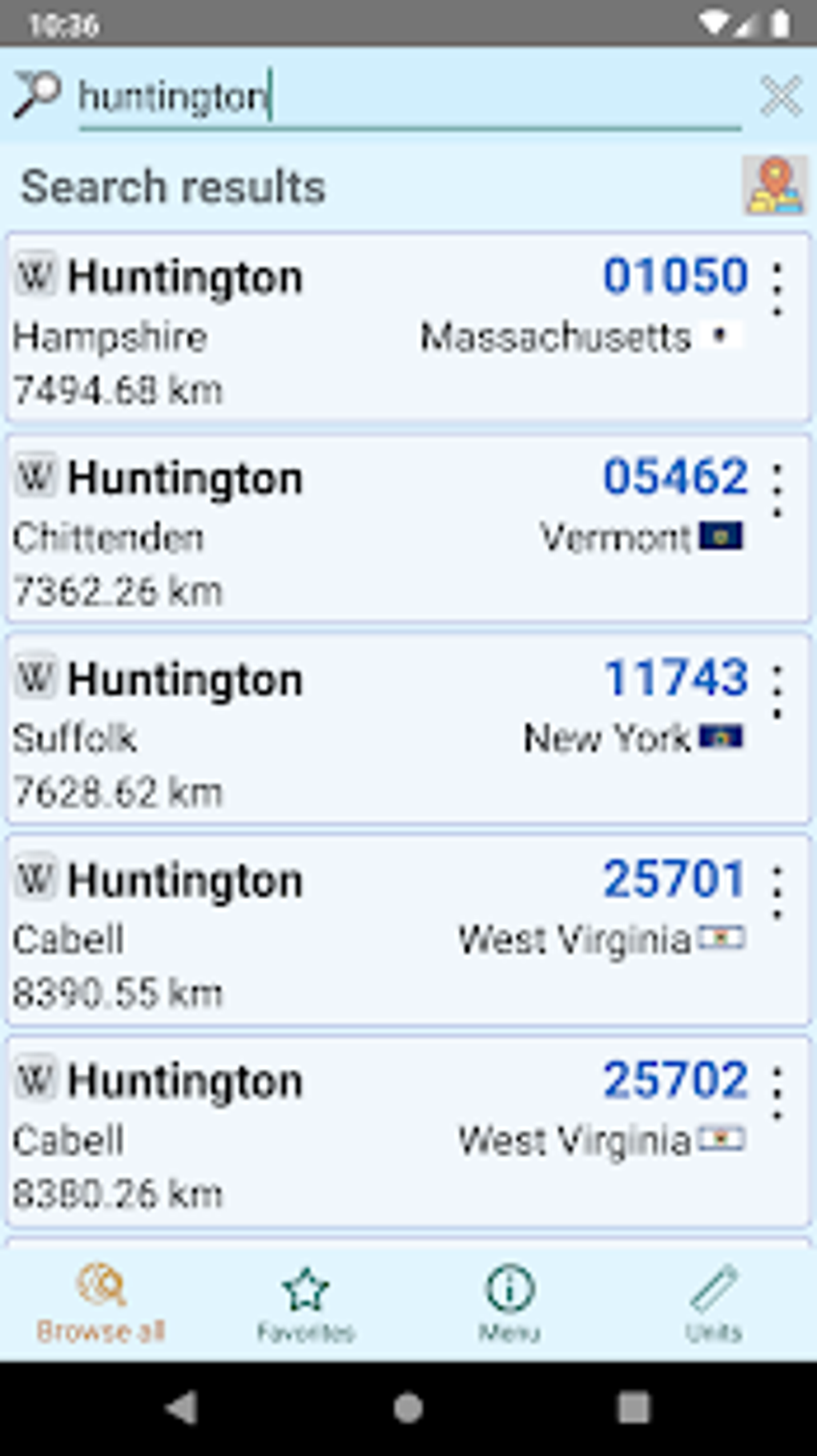Tap the search field containing huntington
Image resolution: width=817 pixels, height=1456 pixels.
pos(408,97)
